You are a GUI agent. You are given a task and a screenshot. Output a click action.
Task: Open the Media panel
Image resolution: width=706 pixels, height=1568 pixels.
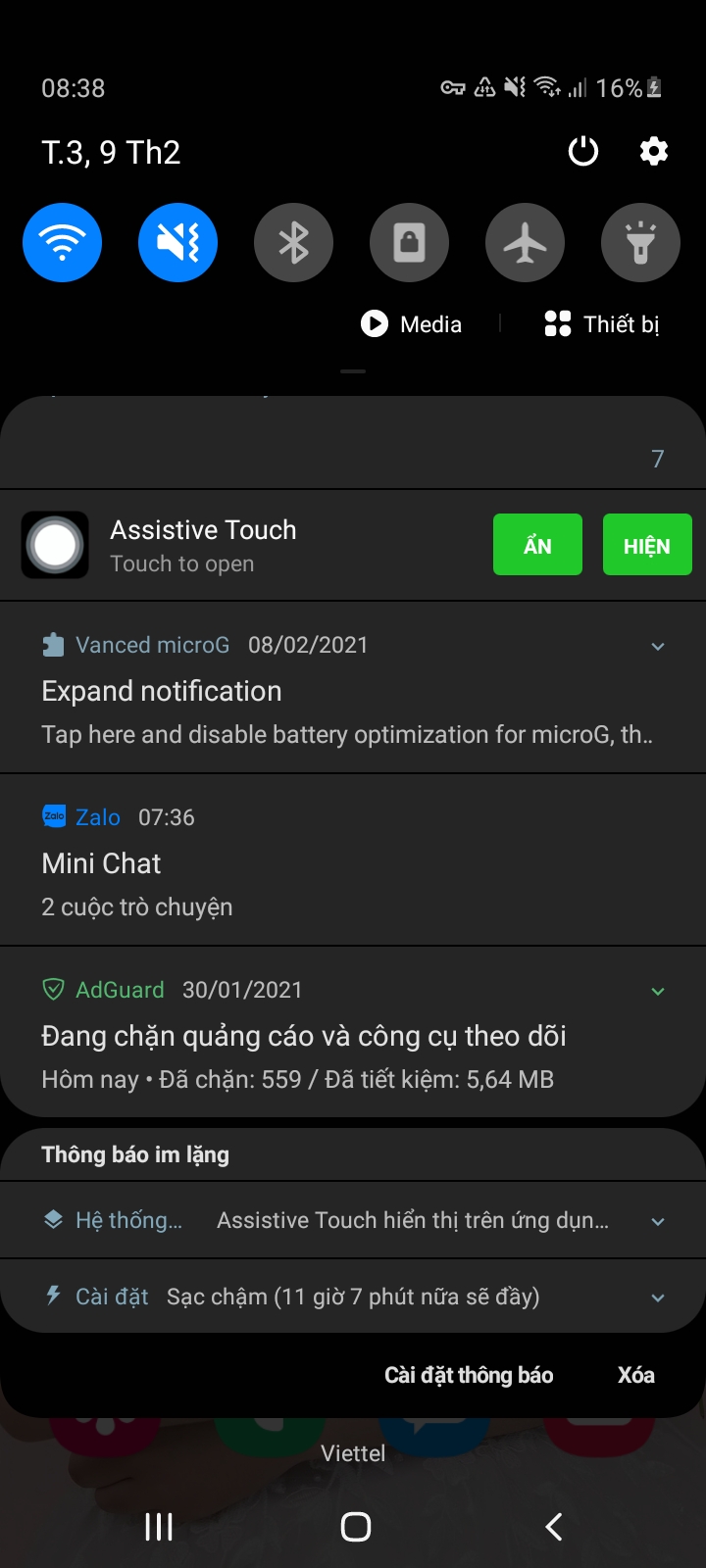pos(412,324)
